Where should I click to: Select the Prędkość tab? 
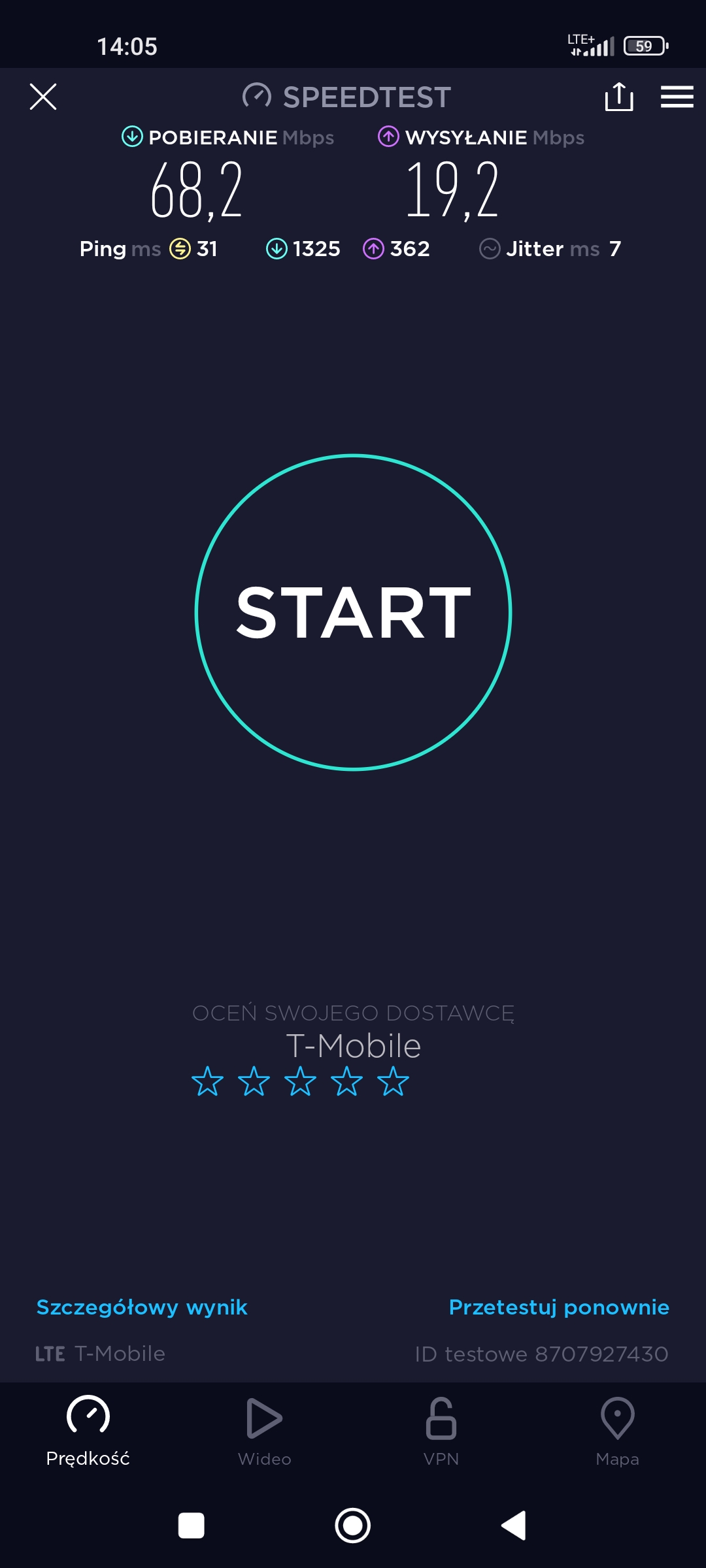[88, 1431]
